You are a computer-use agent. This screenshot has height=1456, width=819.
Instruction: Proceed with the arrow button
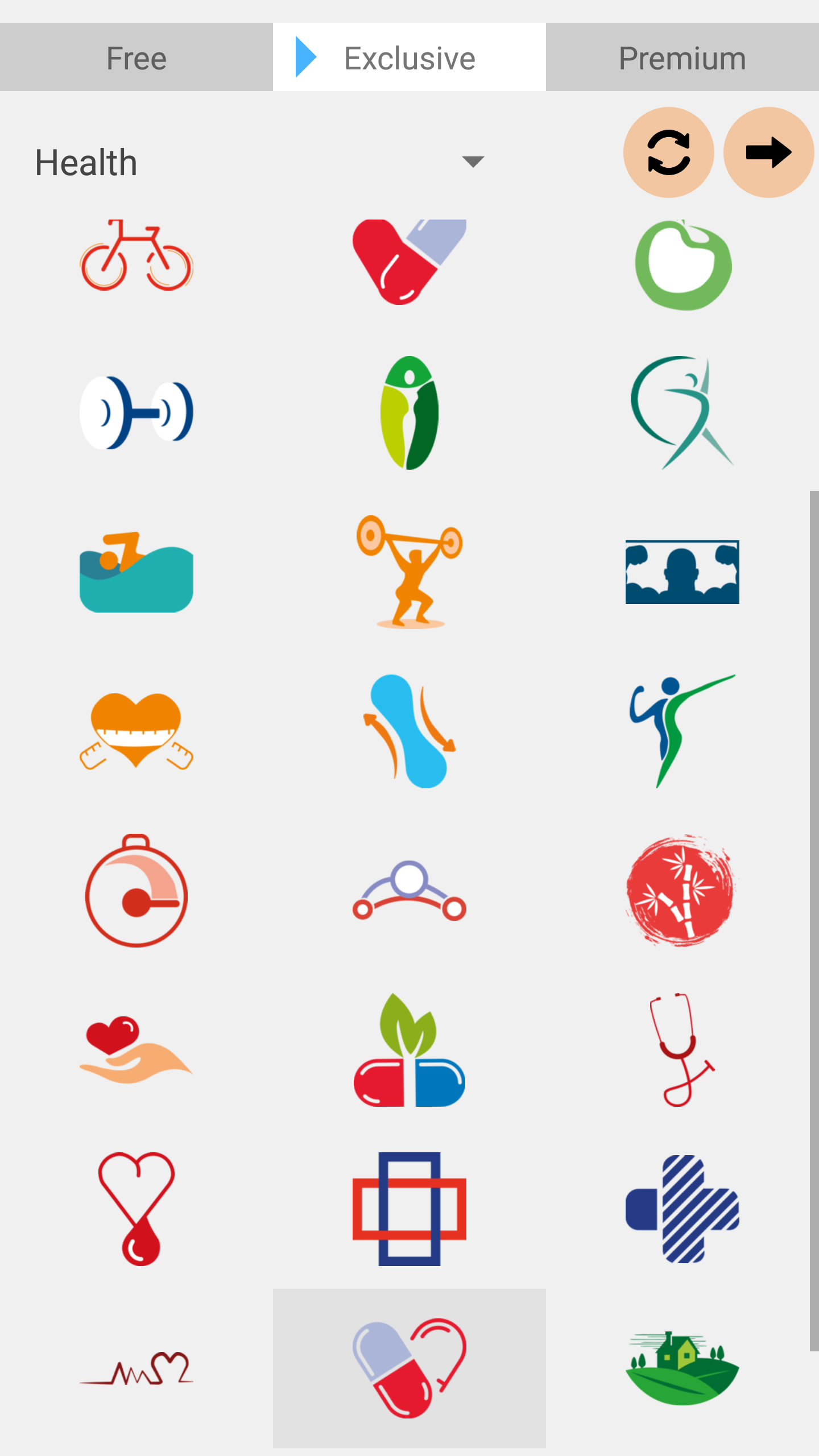point(768,152)
